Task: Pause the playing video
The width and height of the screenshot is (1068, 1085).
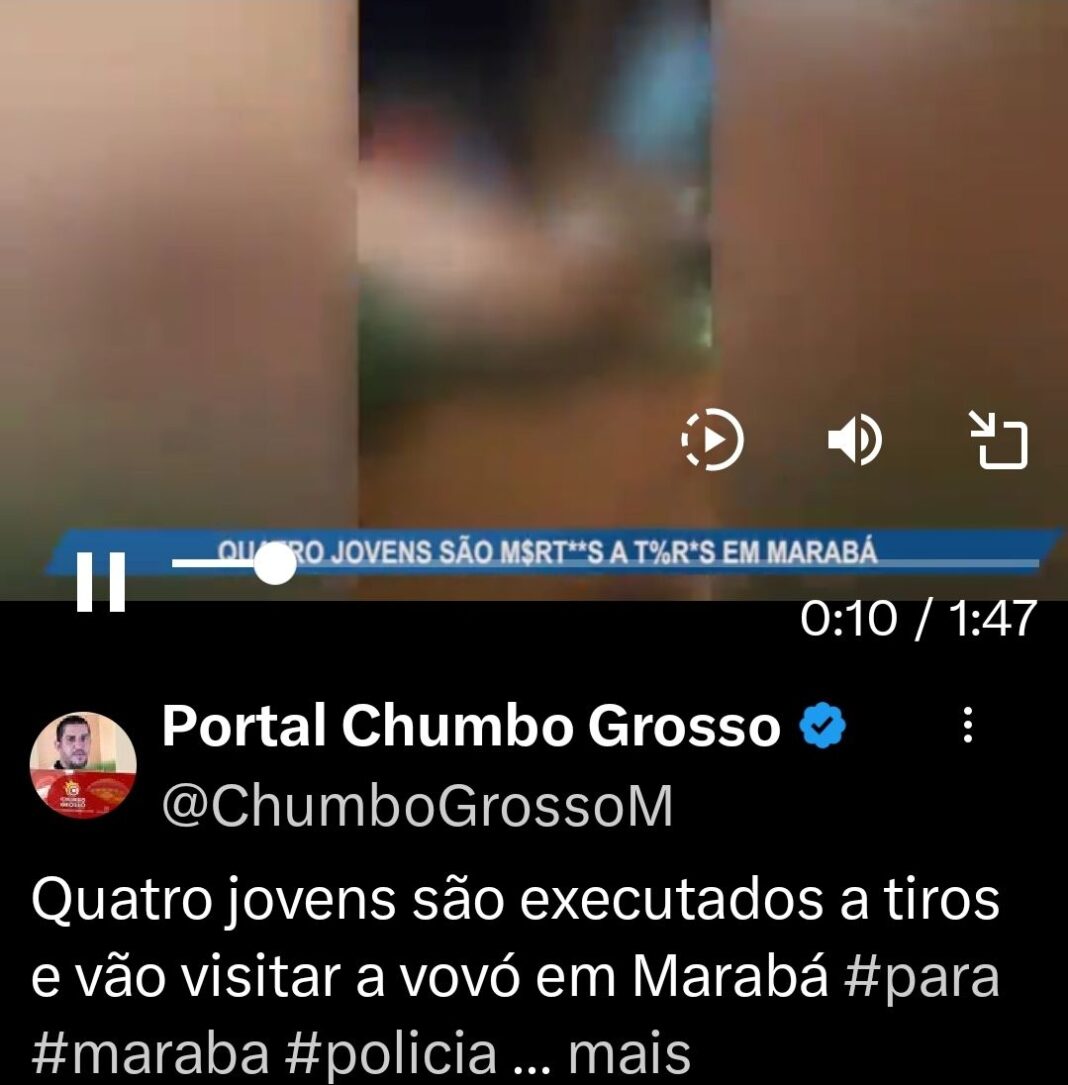Action: pyautogui.click(x=101, y=581)
